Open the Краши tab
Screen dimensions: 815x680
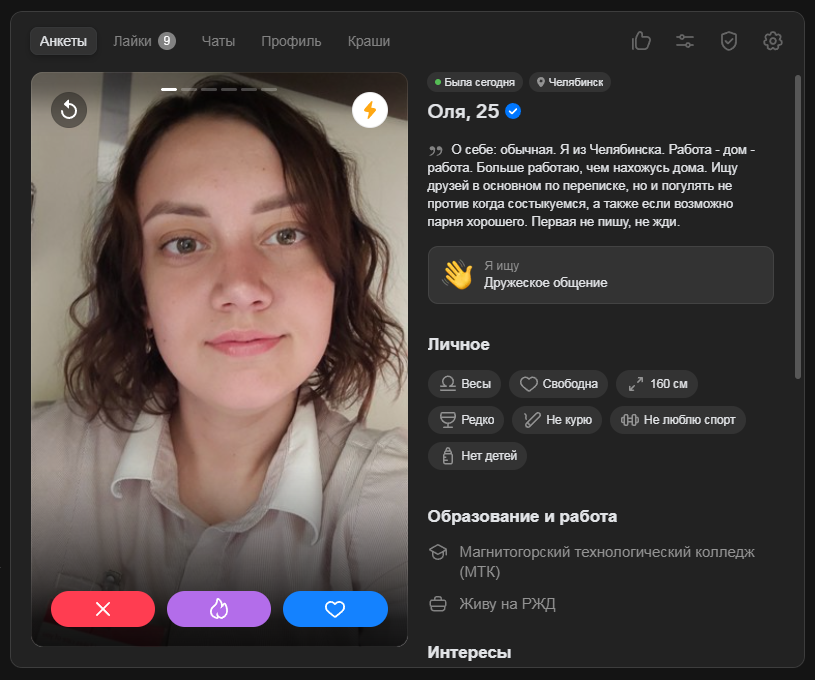click(x=368, y=41)
